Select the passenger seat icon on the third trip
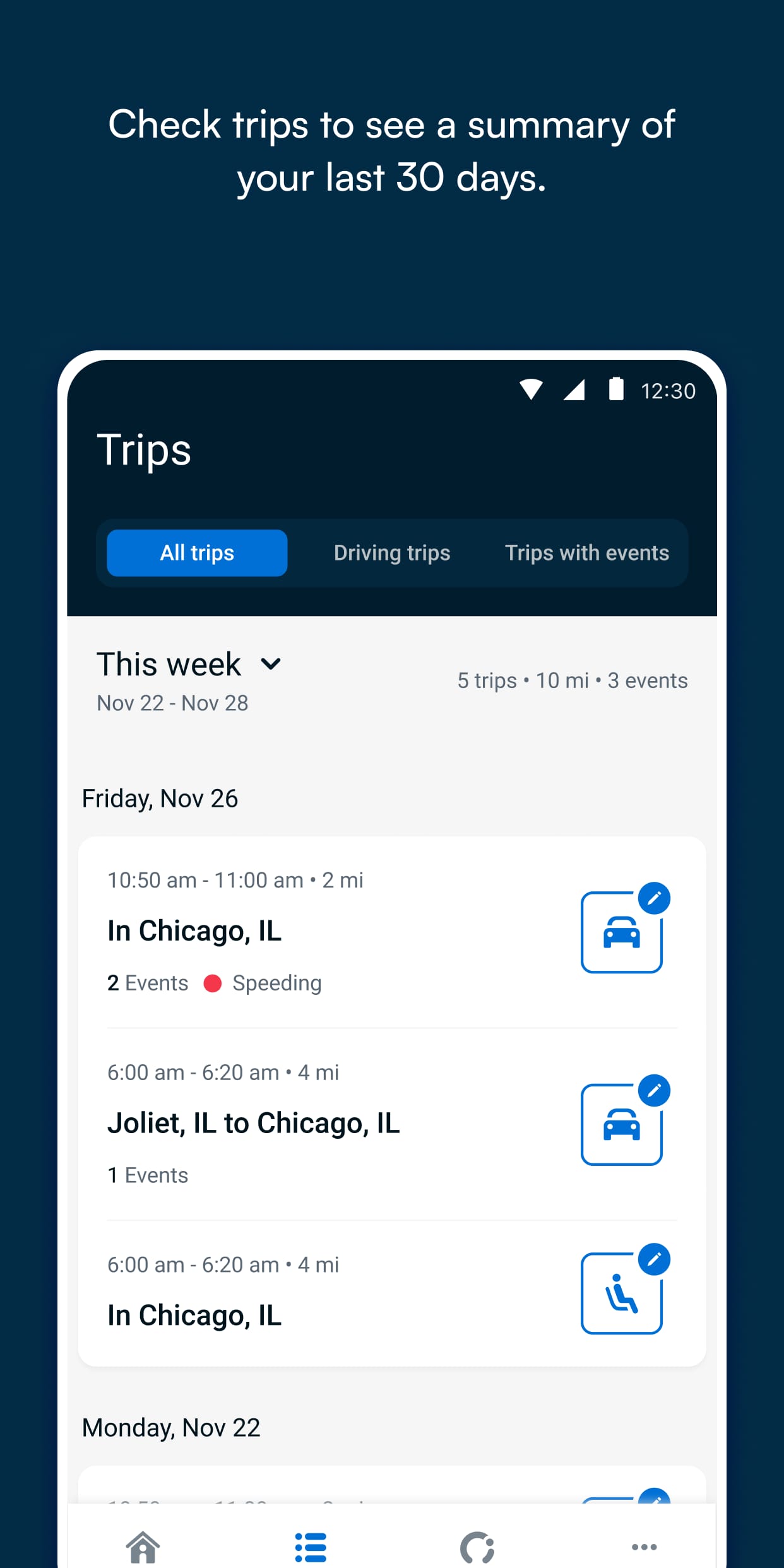Image resolution: width=784 pixels, height=1568 pixels. pos(623,1292)
